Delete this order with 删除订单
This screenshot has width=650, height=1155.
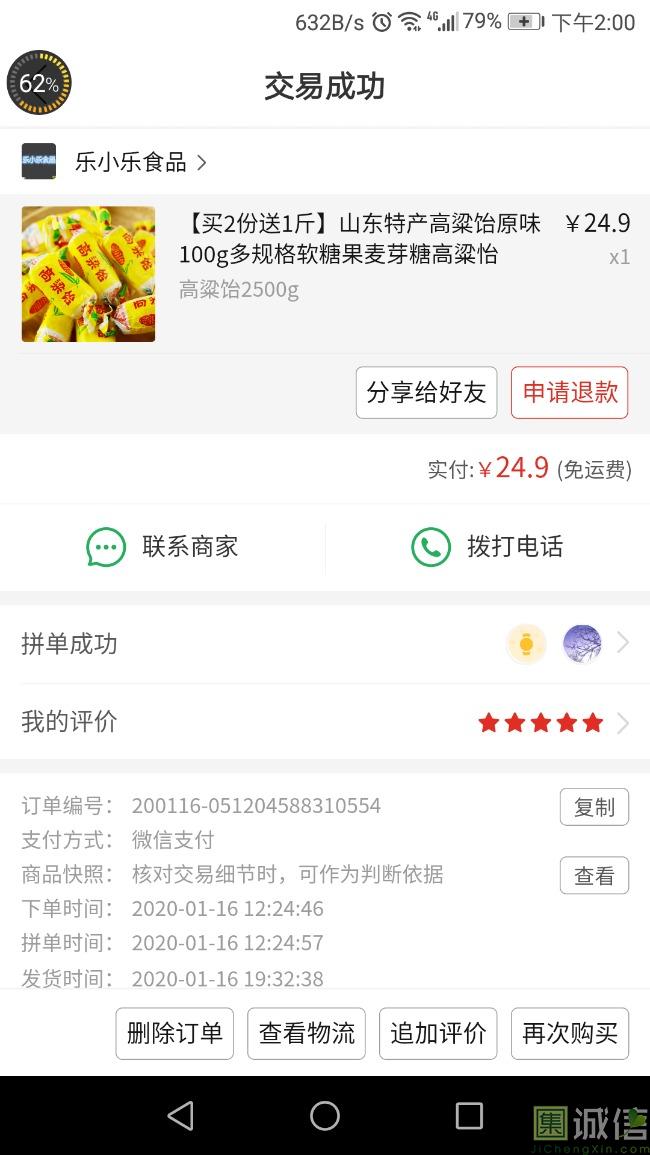tap(175, 1033)
